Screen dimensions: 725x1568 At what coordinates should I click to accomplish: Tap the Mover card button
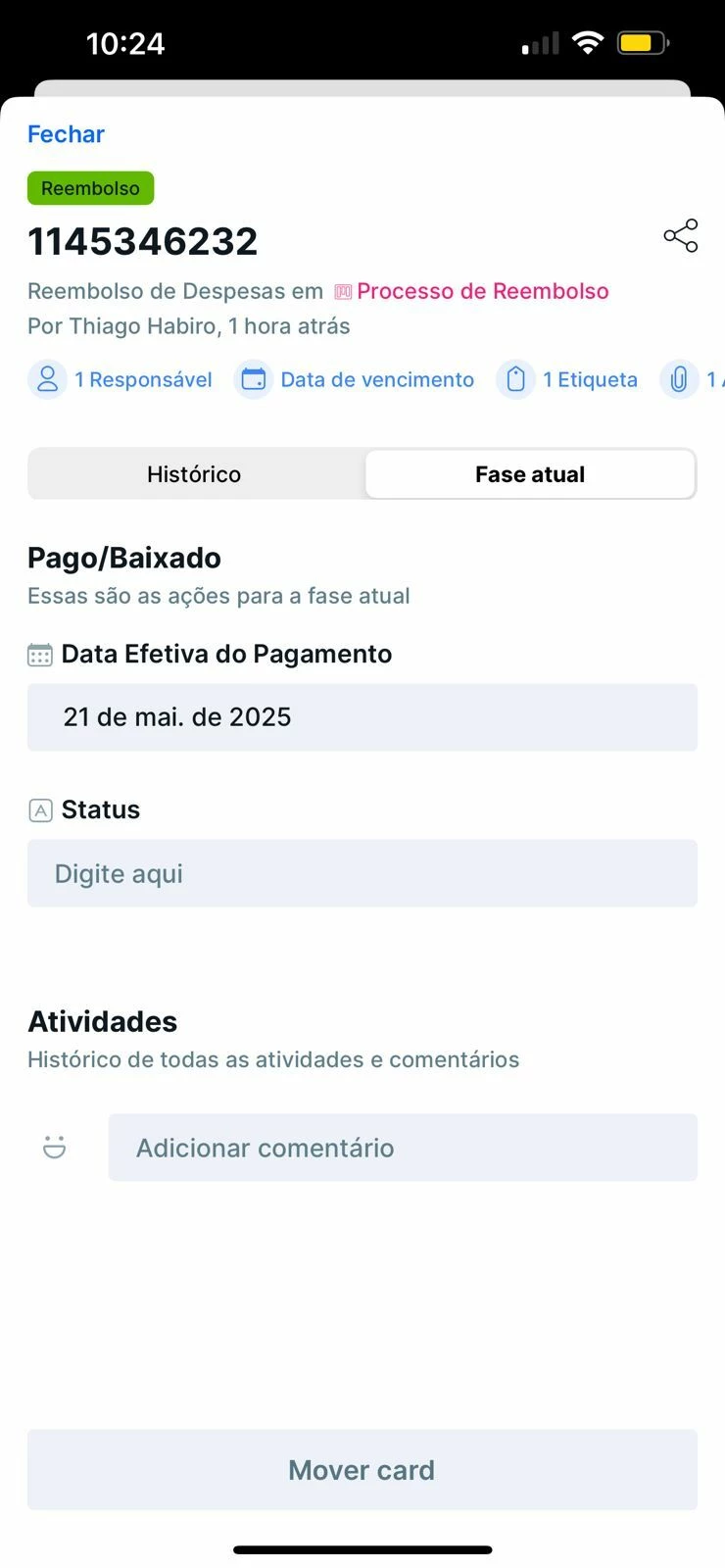click(362, 1470)
